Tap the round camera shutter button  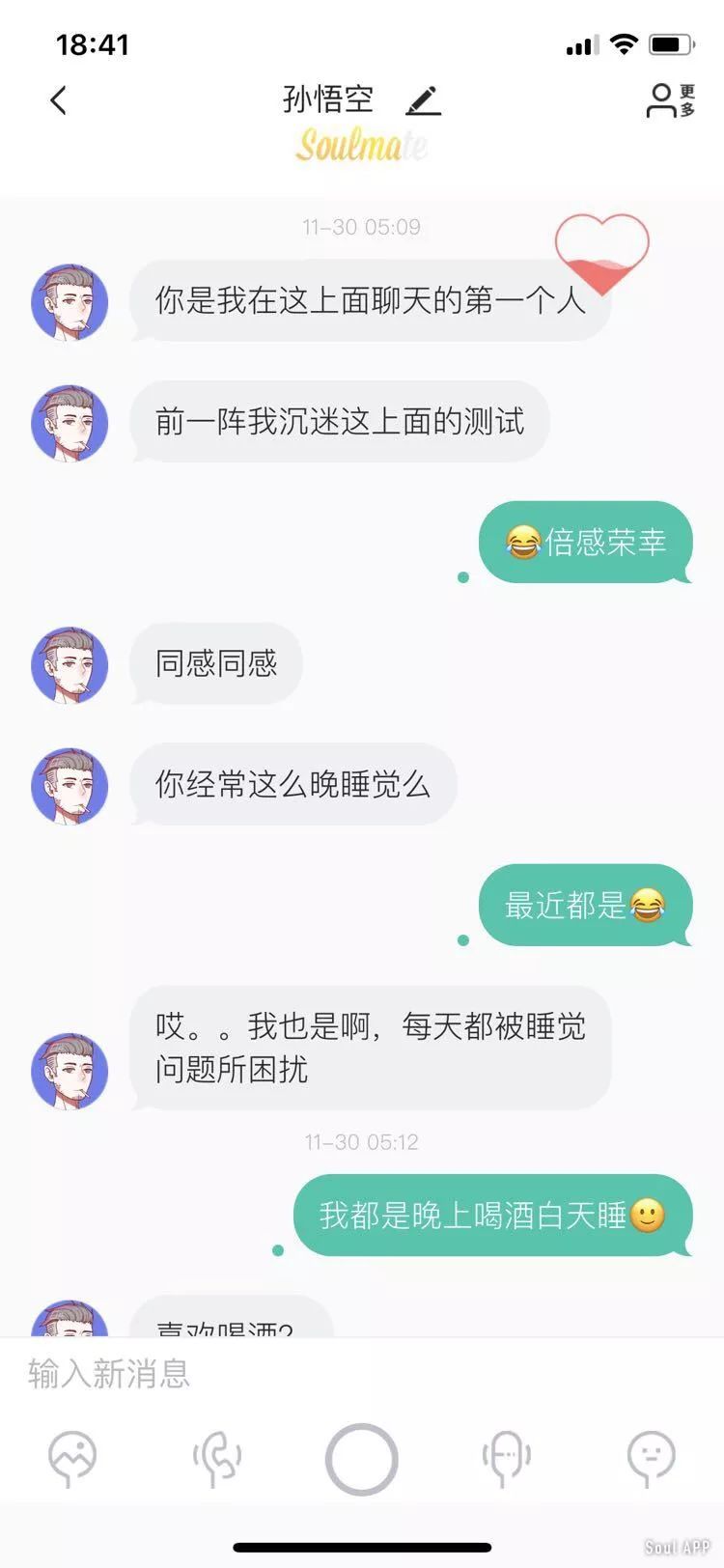point(362,1459)
